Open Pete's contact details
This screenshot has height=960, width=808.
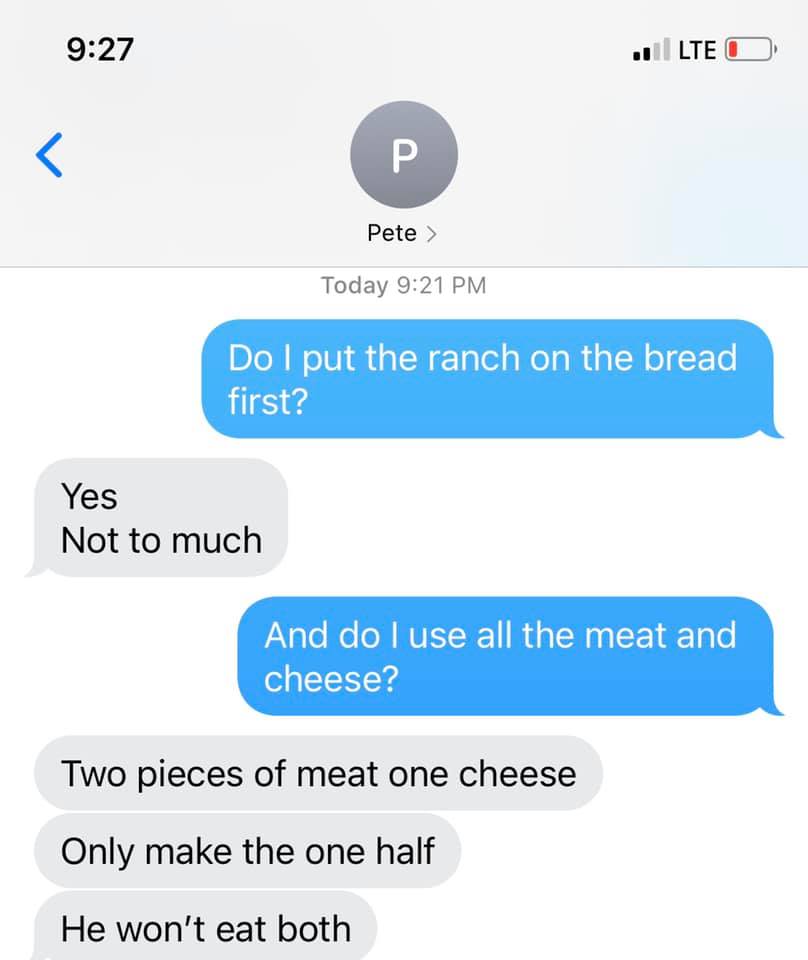pos(403,233)
